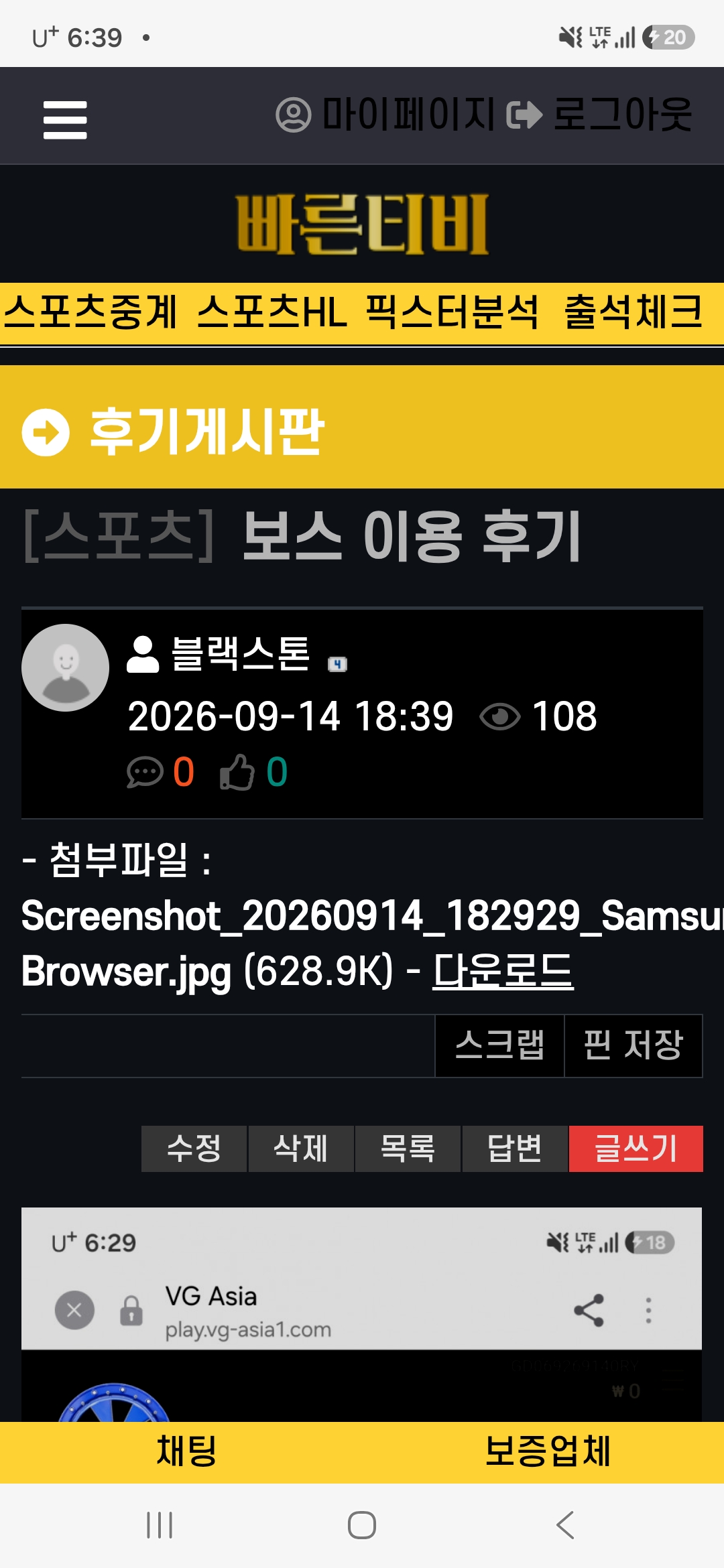724x1568 pixels.
Task: Open the 채팅 bottom tab
Action: (x=186, y=1452)
